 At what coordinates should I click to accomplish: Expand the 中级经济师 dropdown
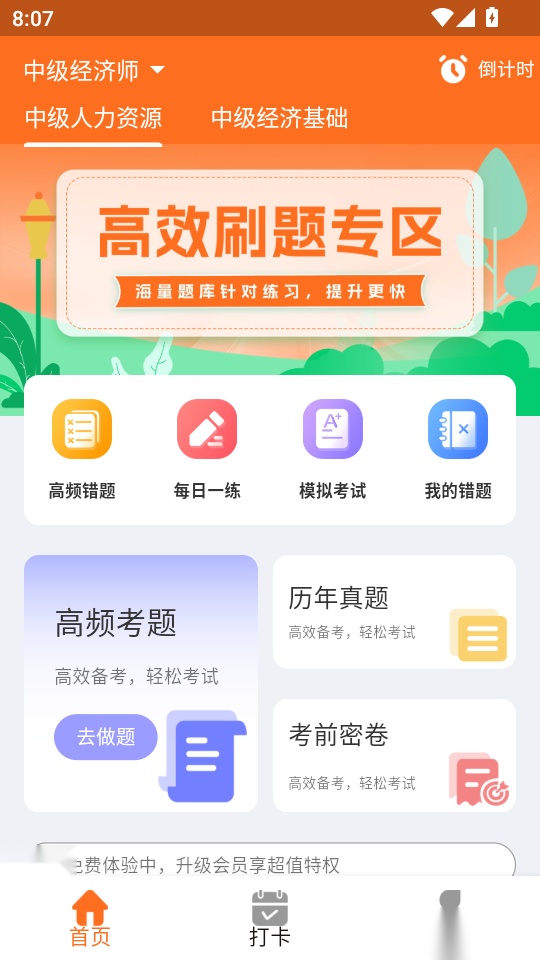pyautogui.click(x=94, y=70)
